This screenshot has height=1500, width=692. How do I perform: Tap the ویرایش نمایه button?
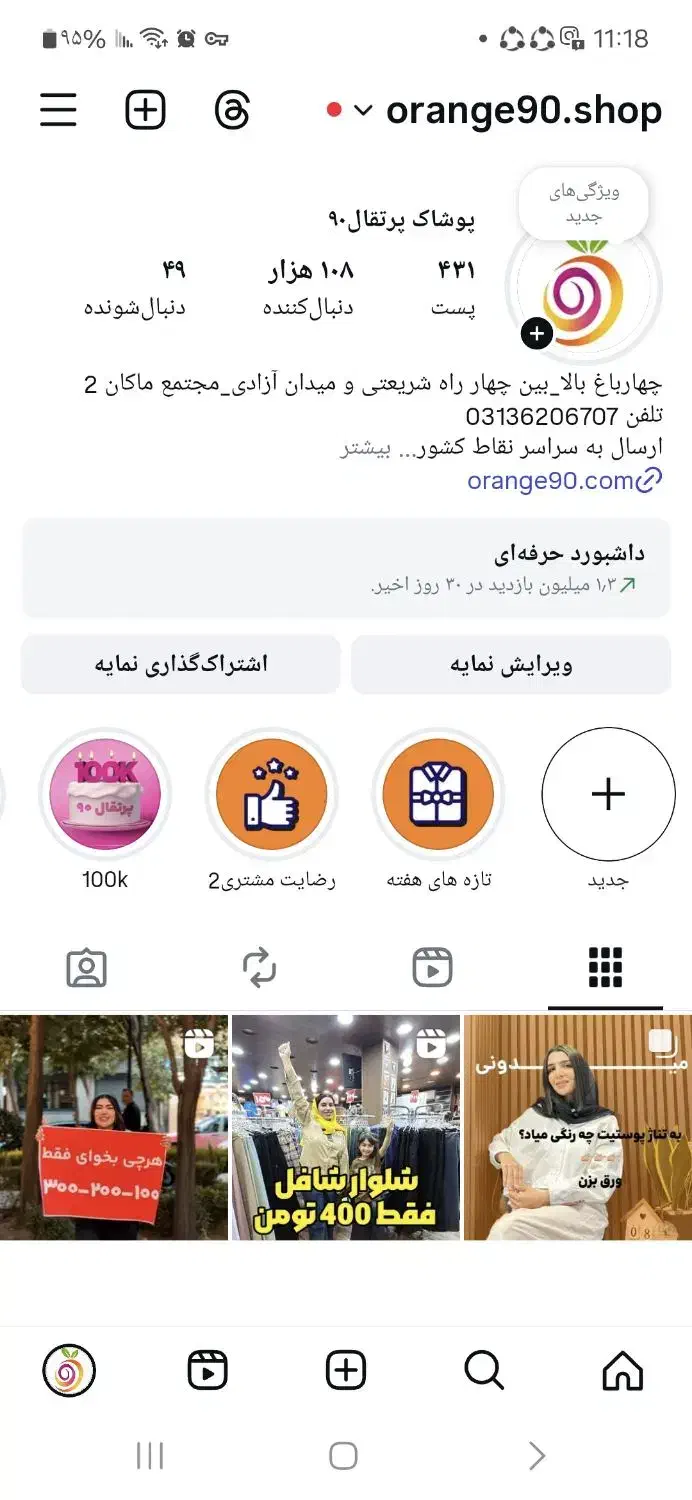point(510,664)
